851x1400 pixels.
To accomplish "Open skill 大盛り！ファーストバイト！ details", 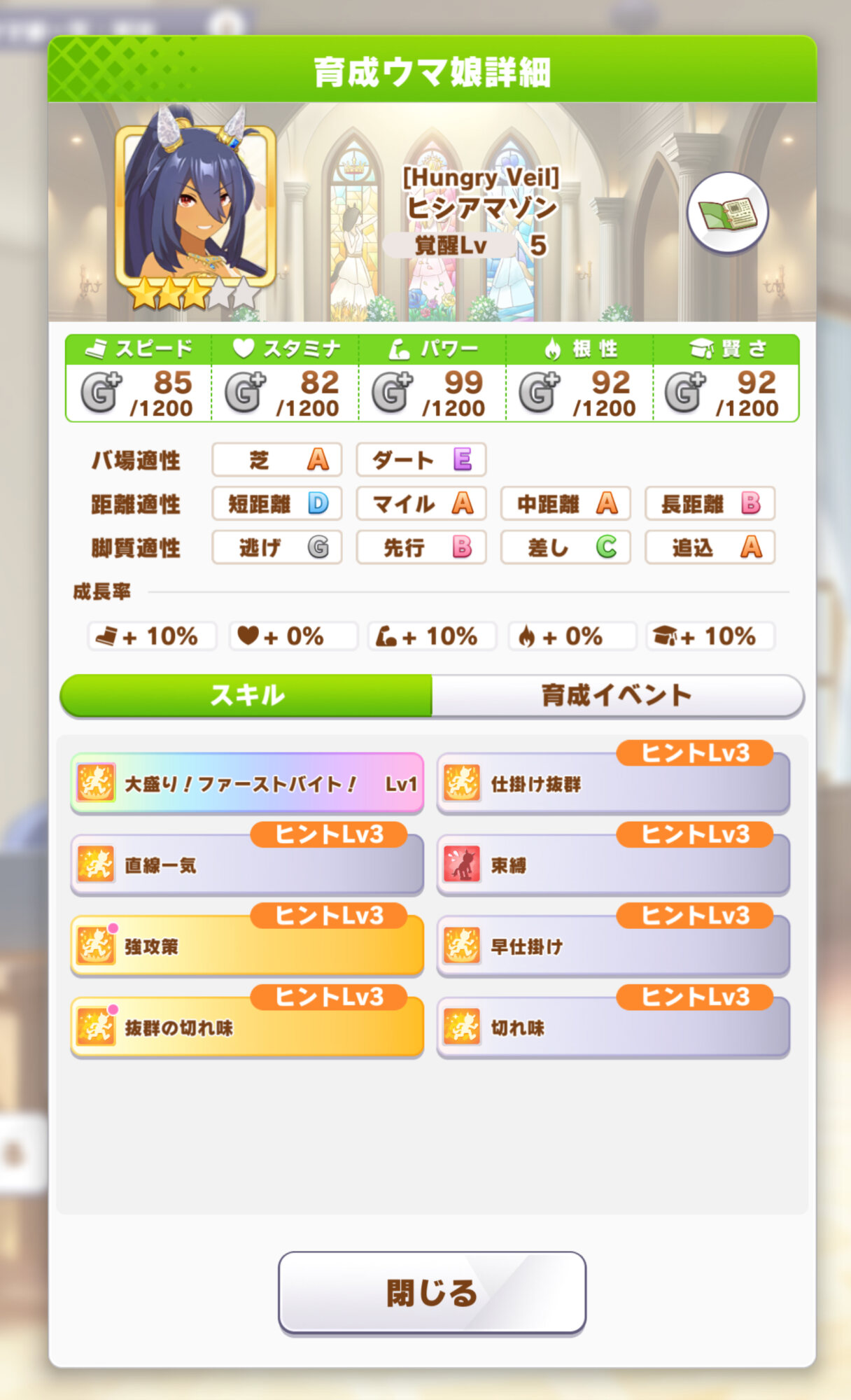I will 247,783.
